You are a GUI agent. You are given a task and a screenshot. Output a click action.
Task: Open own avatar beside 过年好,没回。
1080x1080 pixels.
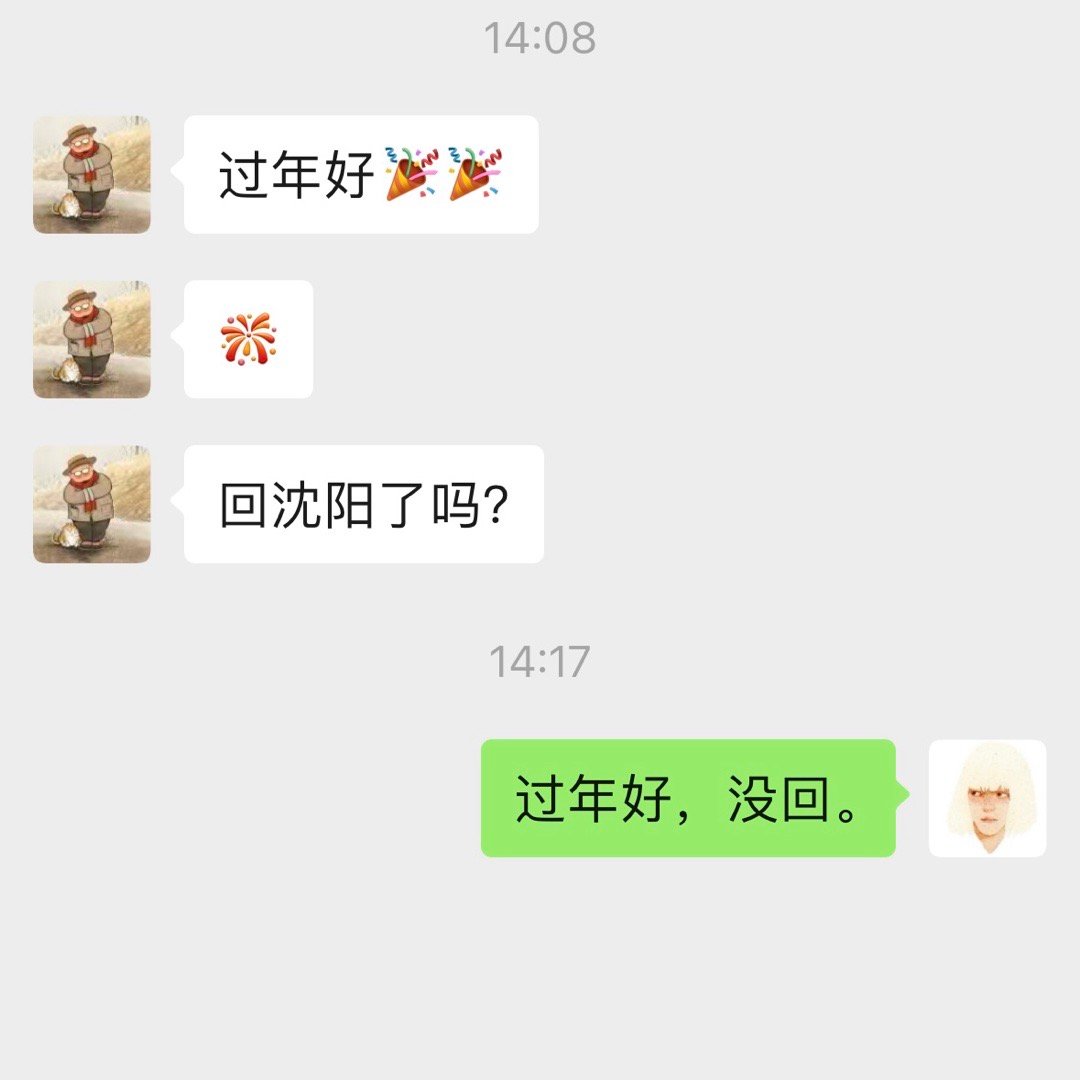(987, 798)
